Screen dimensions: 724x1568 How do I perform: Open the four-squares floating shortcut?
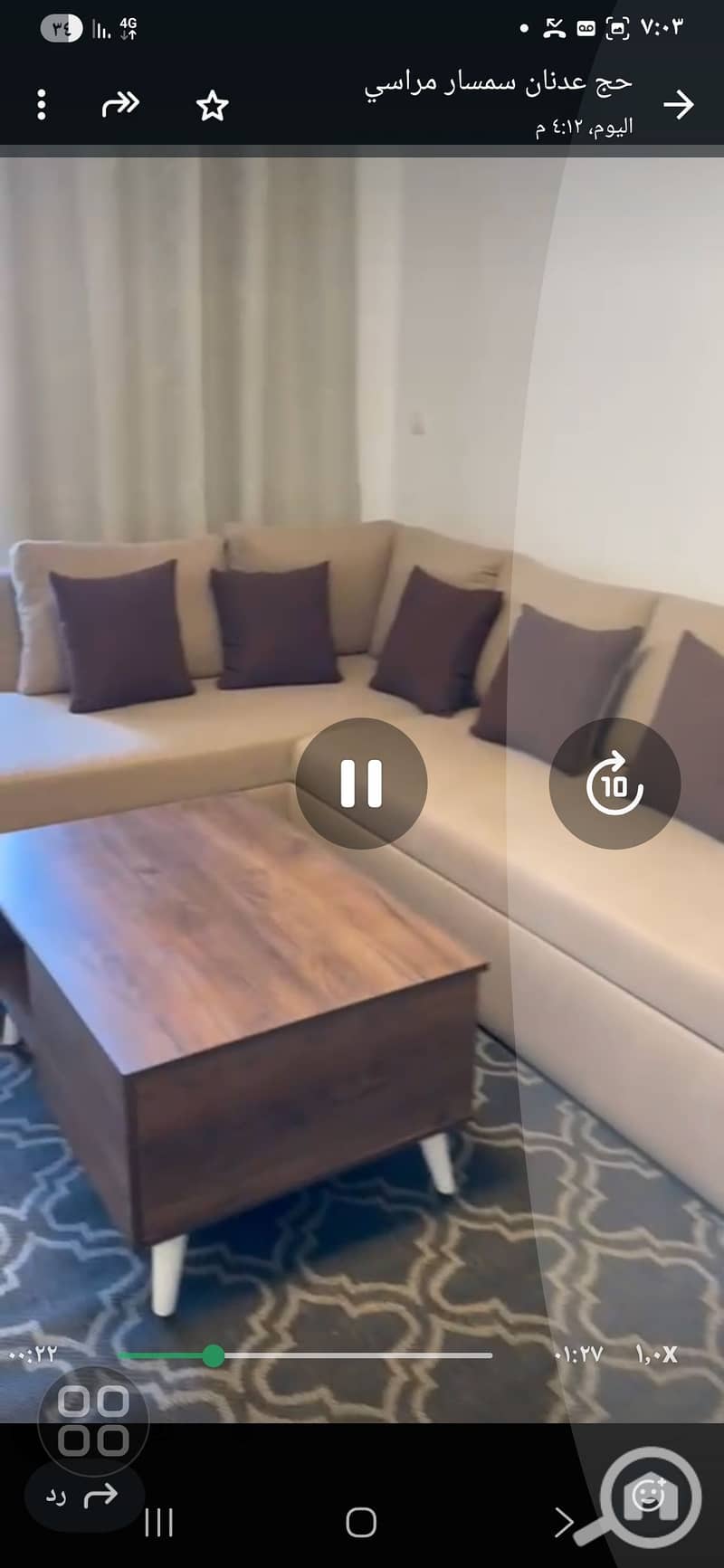coord(93,1421)
